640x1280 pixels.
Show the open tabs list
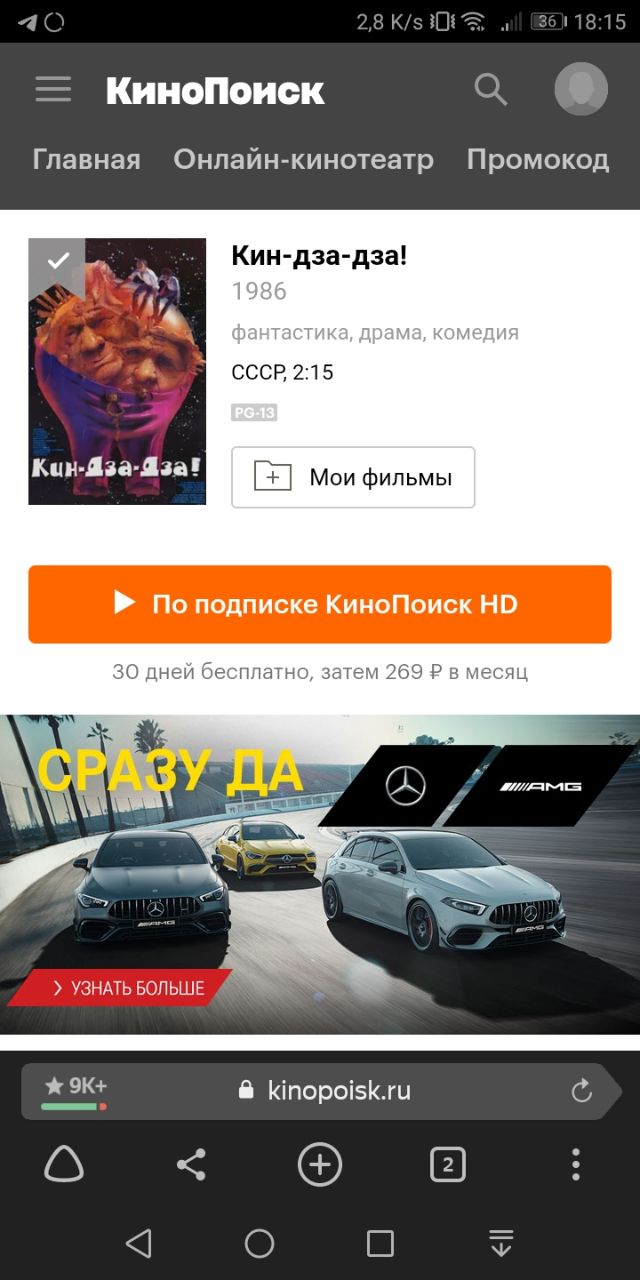point(447,1164)
